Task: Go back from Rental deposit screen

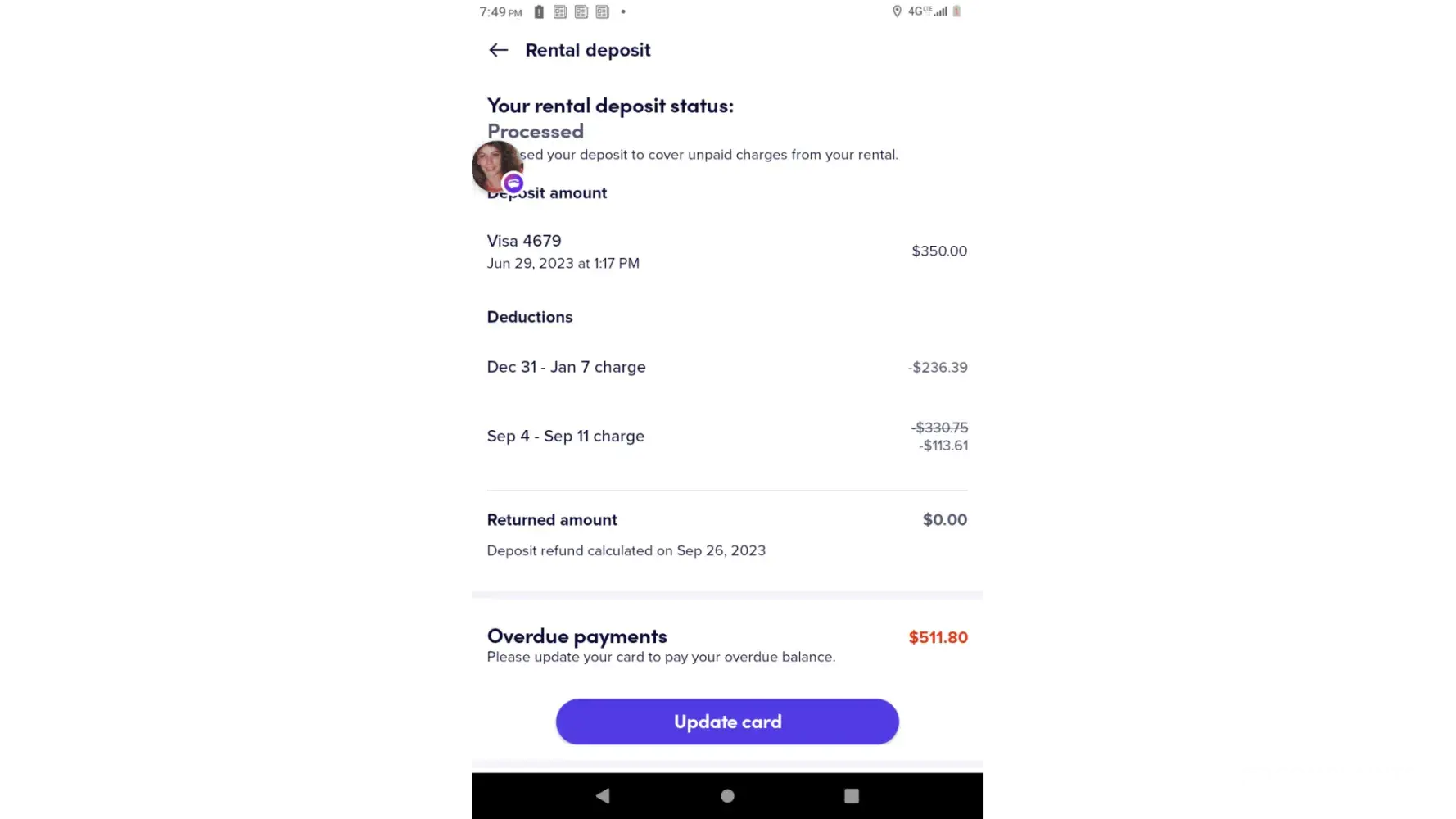Action: (498, 50)
